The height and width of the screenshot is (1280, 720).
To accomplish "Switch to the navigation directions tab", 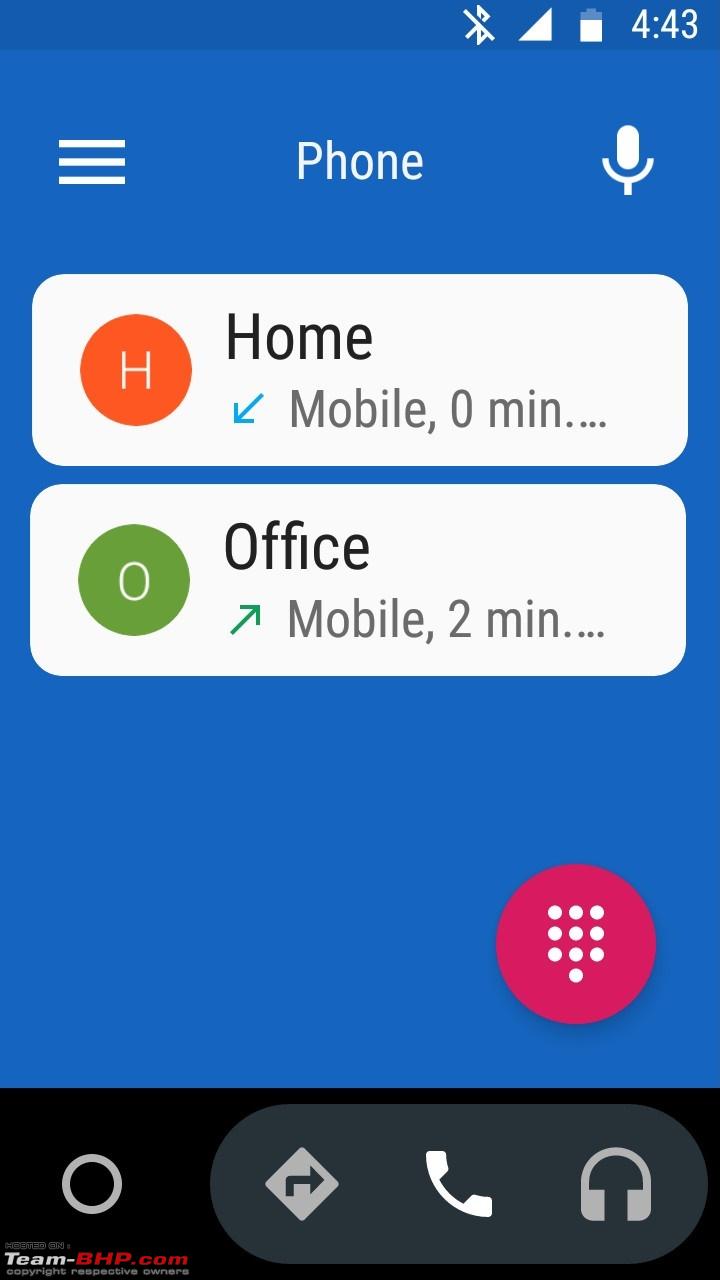I will tap(302, 1184).
